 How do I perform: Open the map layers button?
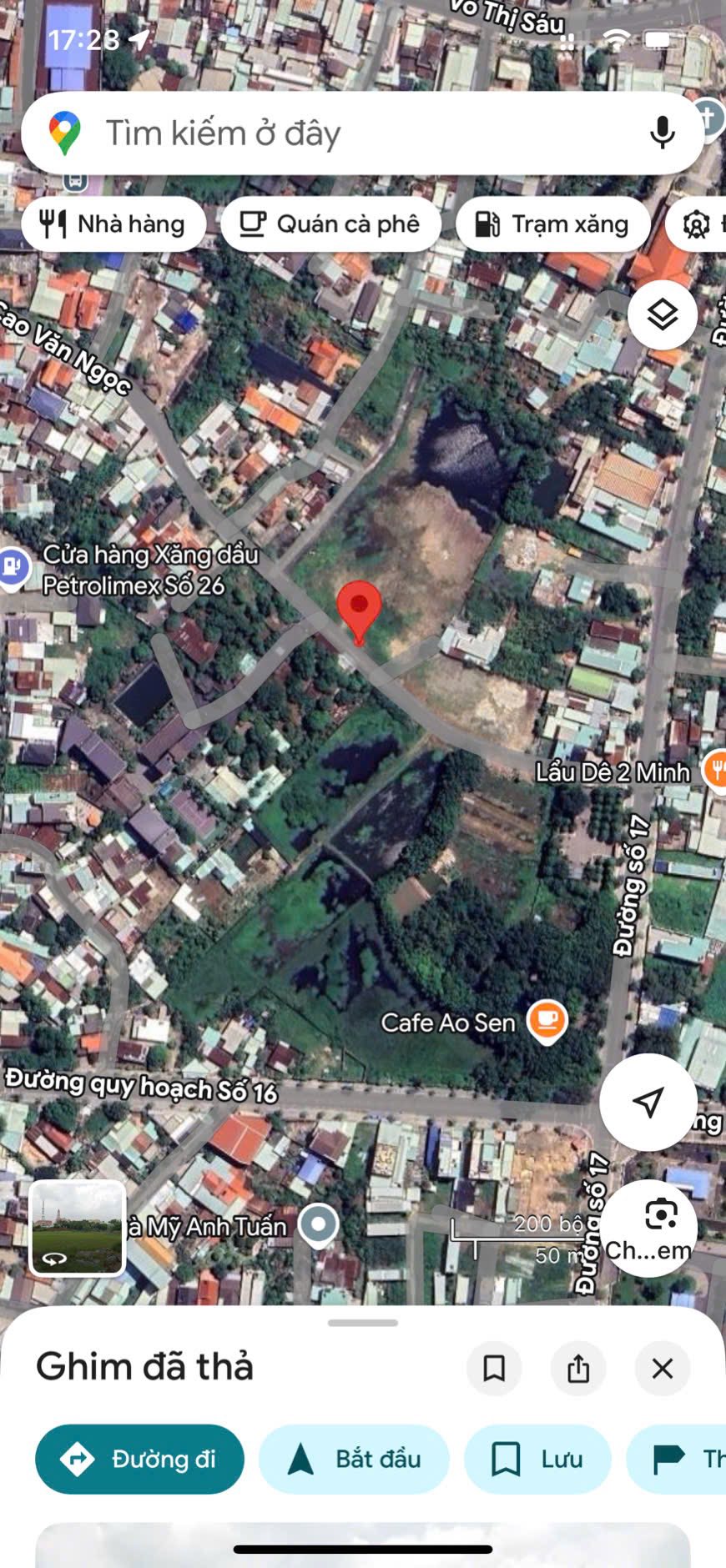662,315
